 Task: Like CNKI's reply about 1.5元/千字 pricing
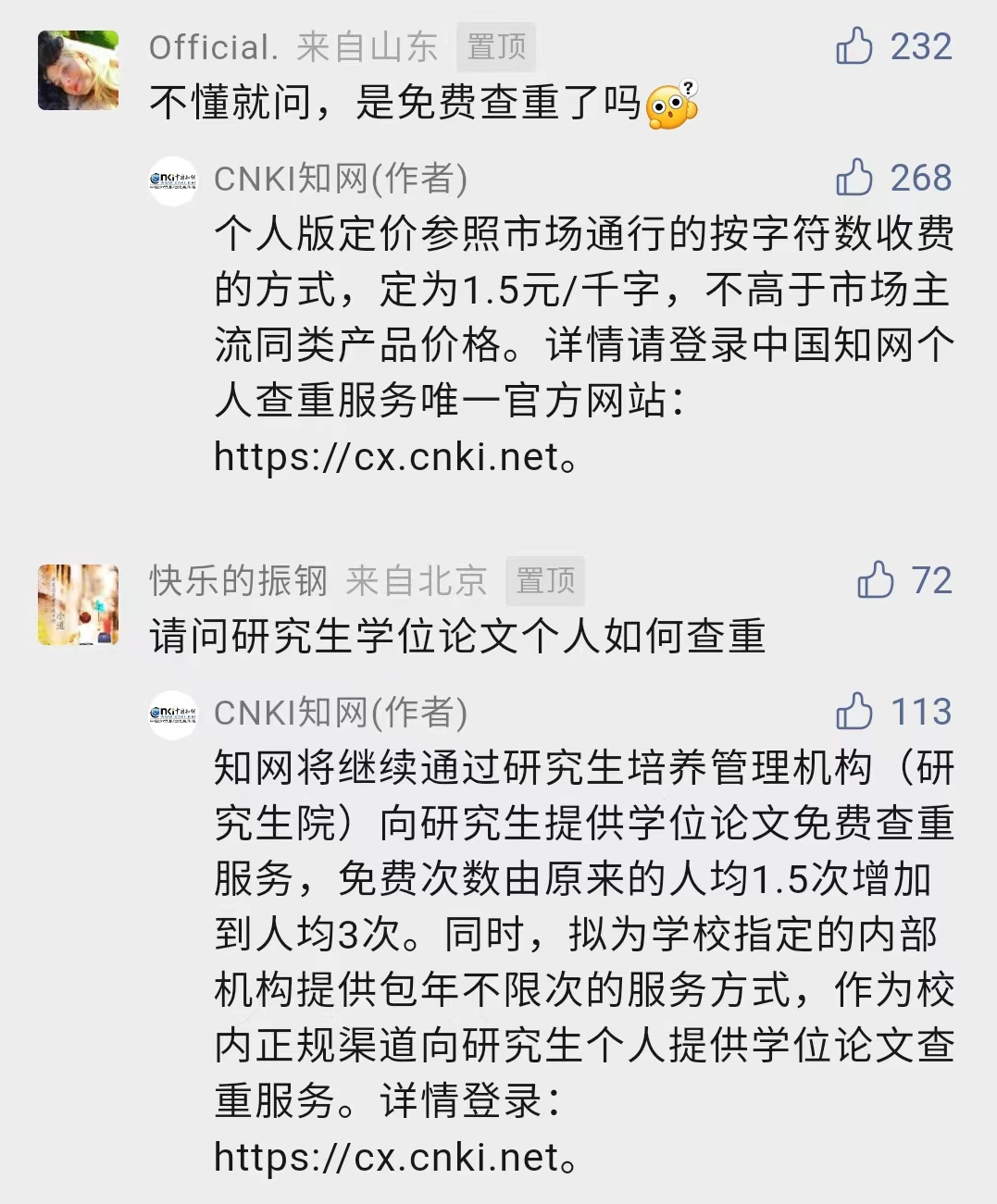point(854,178)
